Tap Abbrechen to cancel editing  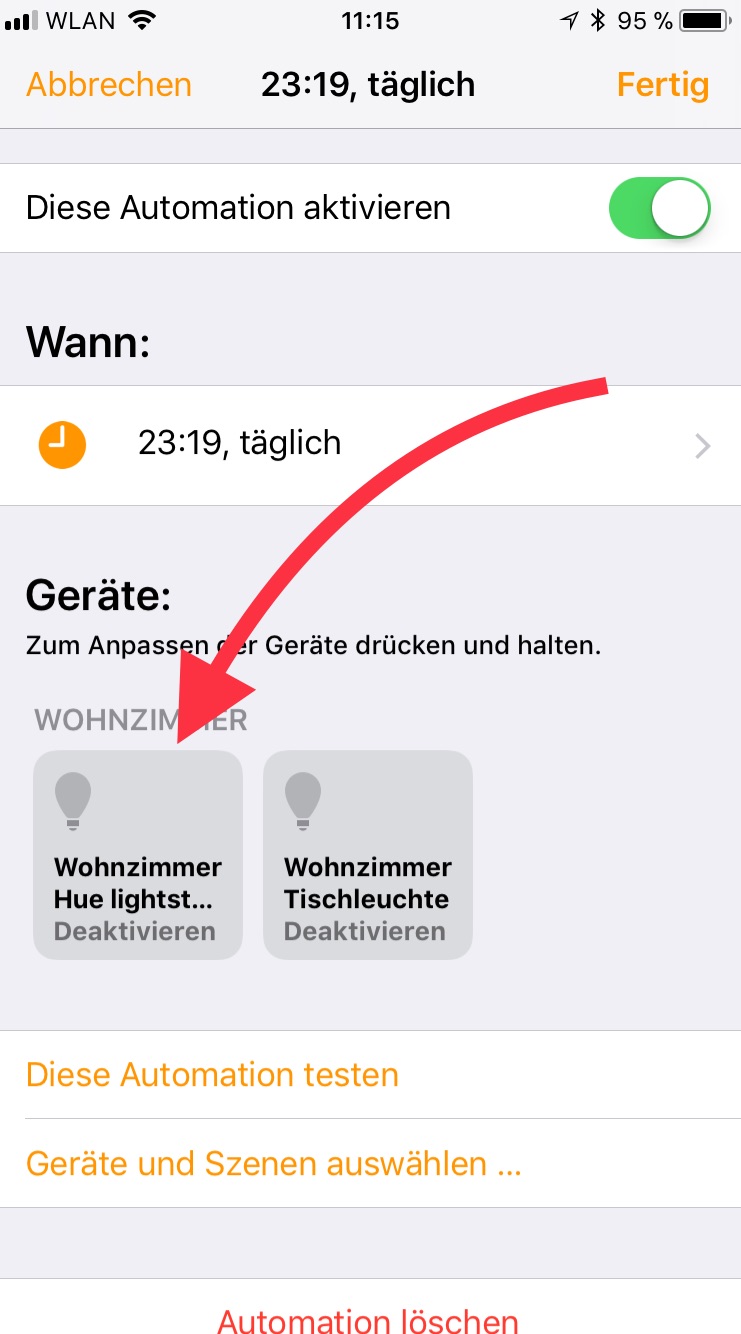click(108, 85)
